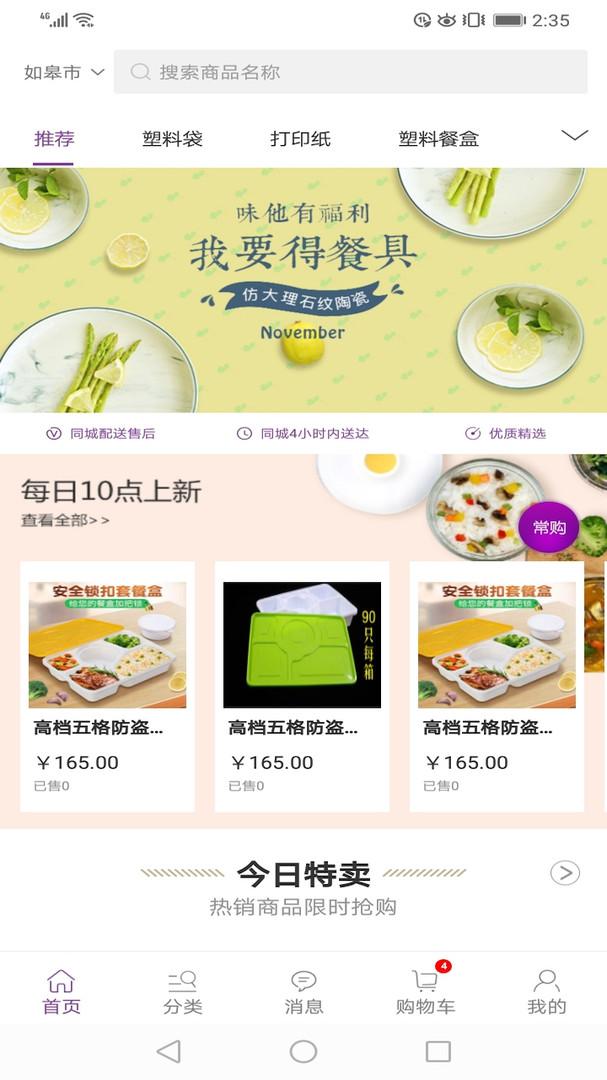Switch to the 塑料袋 category tab
The image size is (607, 1080).
pyautogui.click(x=172, y=139)
